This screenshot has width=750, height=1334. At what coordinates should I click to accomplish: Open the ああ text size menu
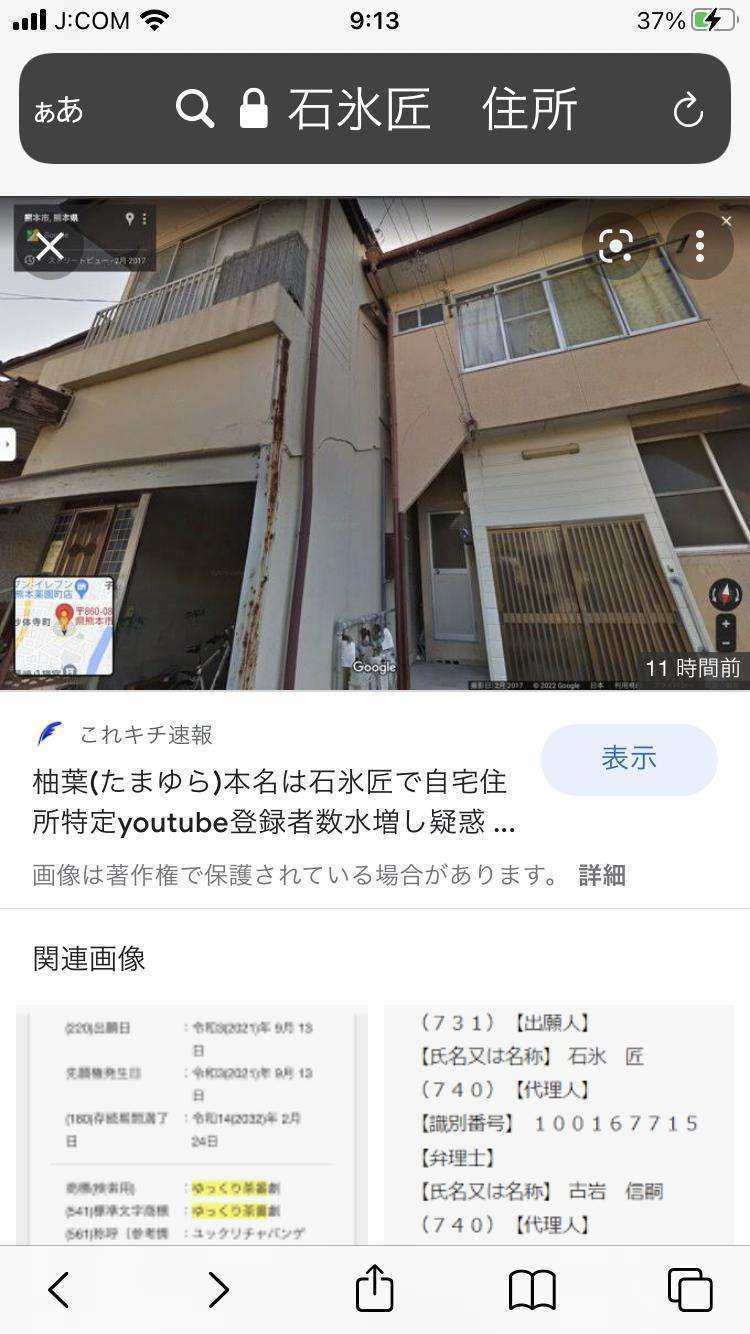click(59, 110)
